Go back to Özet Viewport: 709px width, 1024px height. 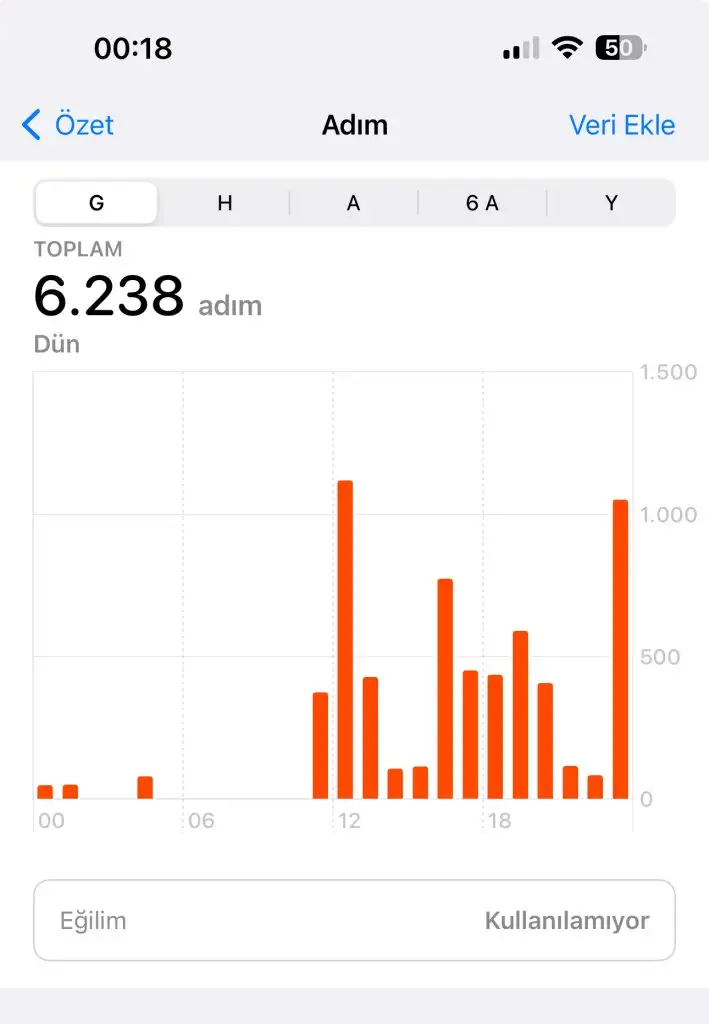(68, 125)
